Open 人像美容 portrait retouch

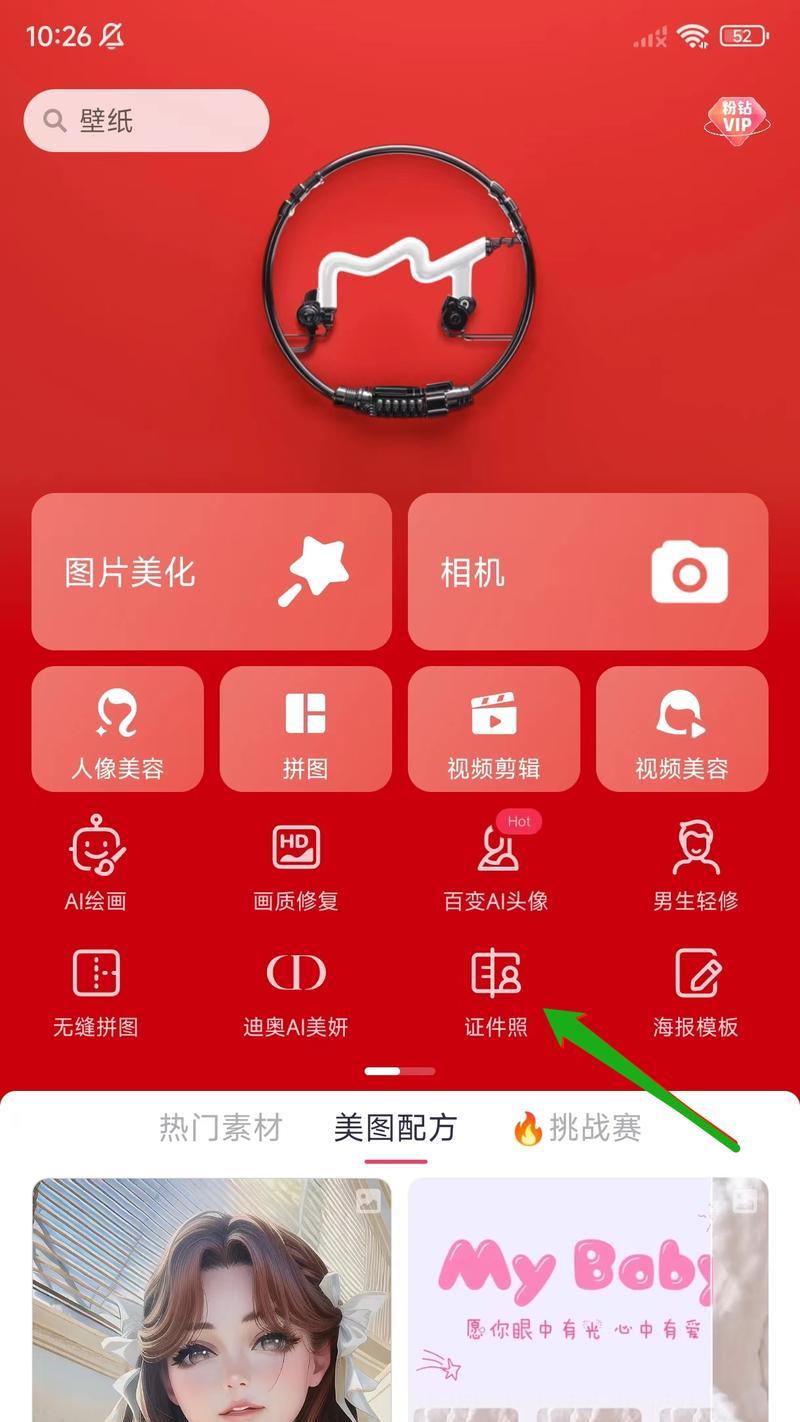pyautogui.click(x=117, y=729)
